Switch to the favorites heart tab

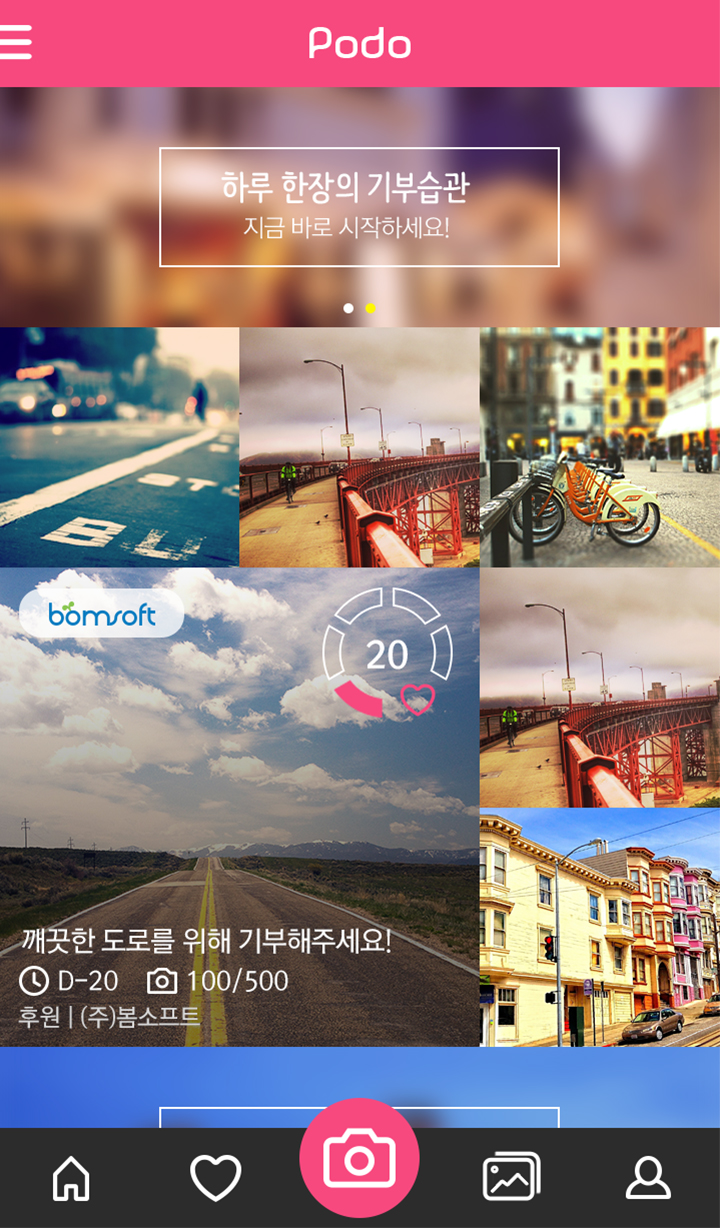(x=215, y=1178)
